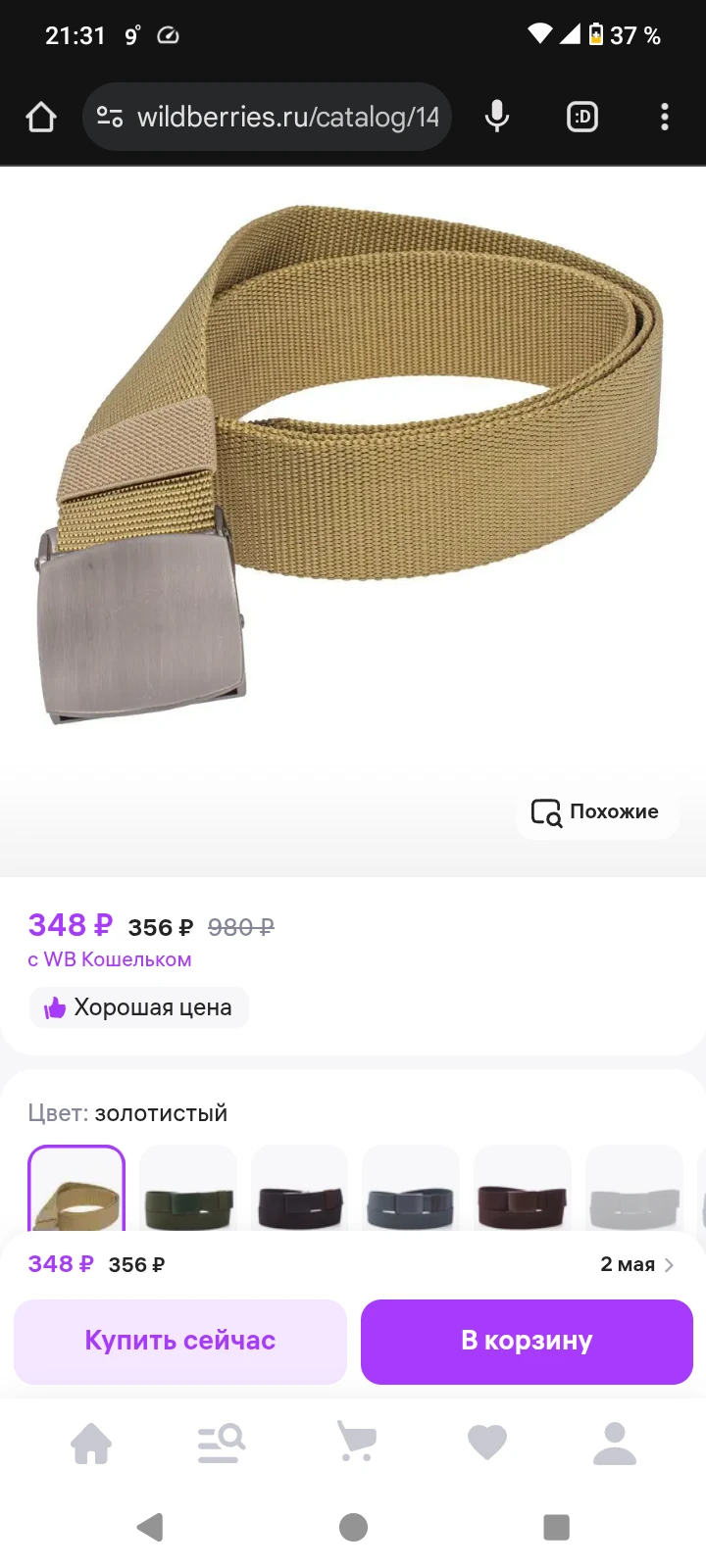
Task: Open the browser tab switcher
Action: [x=582, y=118]
